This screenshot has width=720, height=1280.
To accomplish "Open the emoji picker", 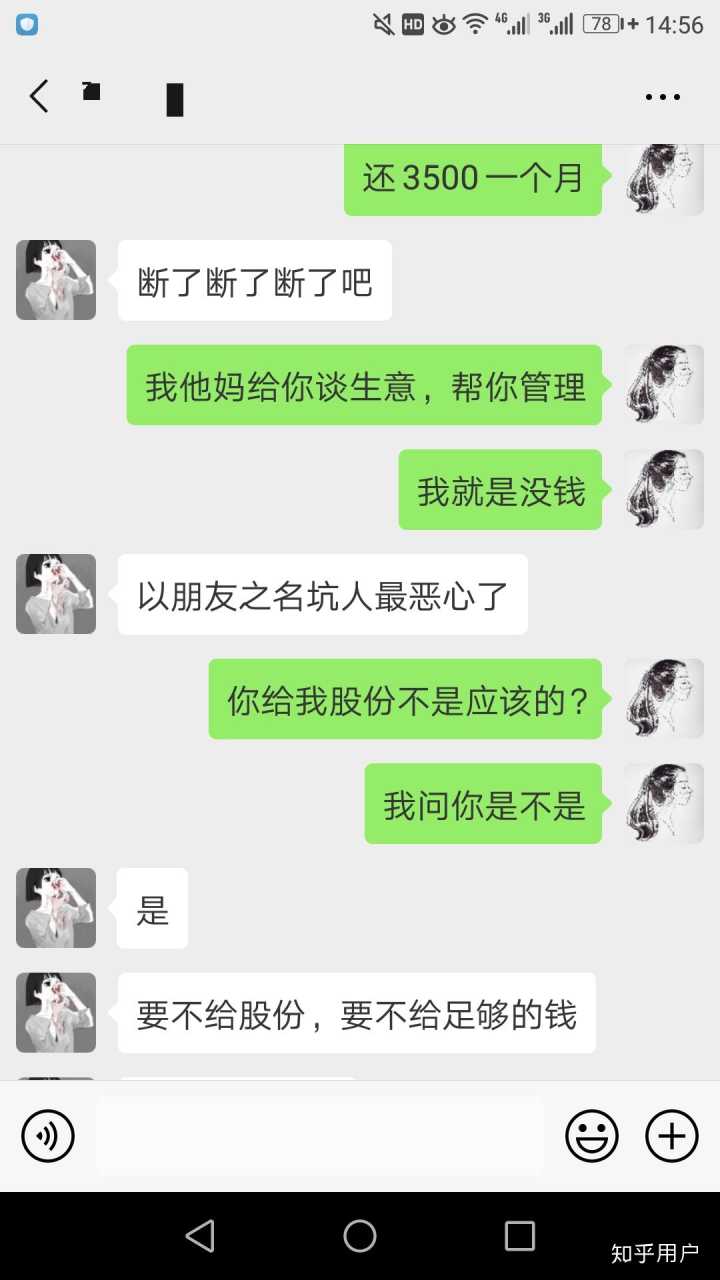I will point(592,1136).
